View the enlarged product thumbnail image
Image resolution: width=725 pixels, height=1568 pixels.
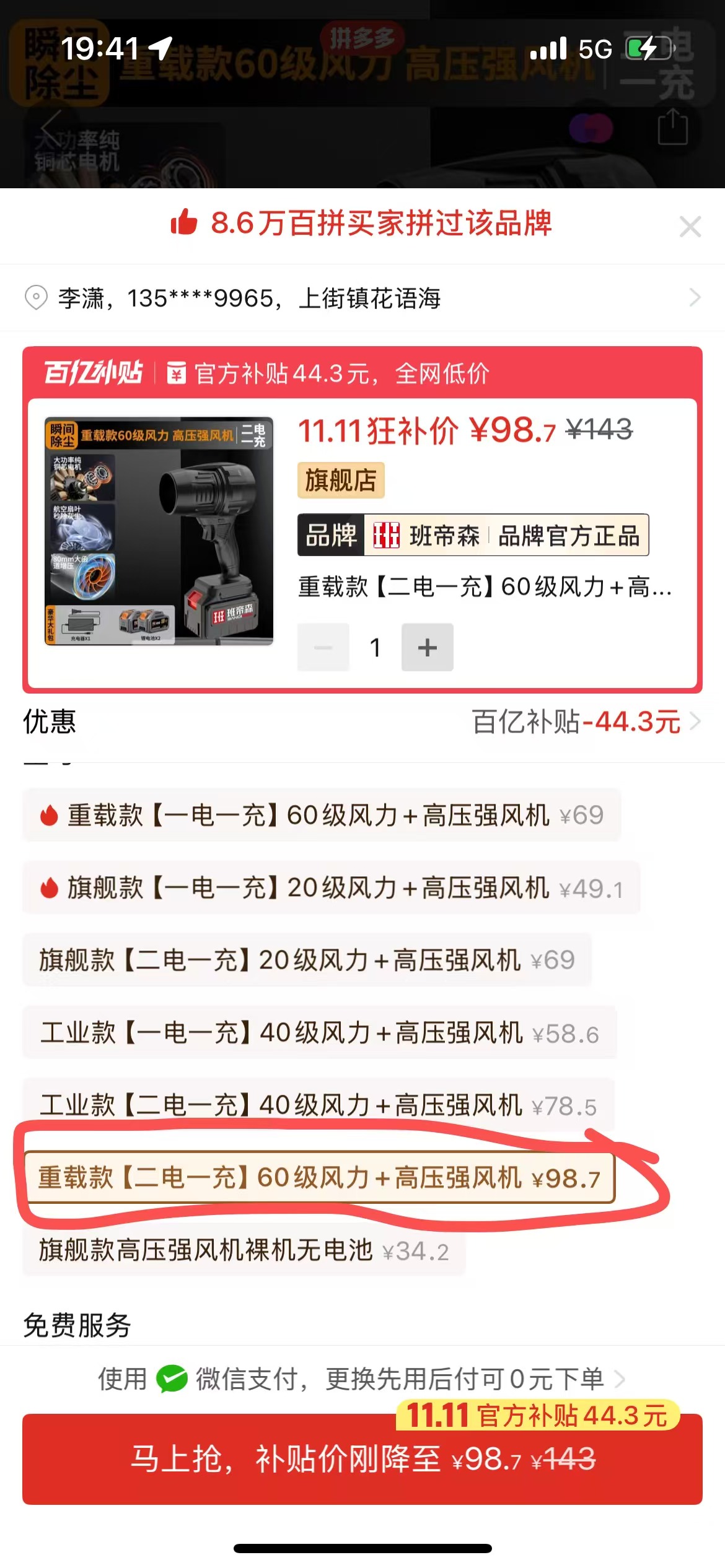click(159, 531)
